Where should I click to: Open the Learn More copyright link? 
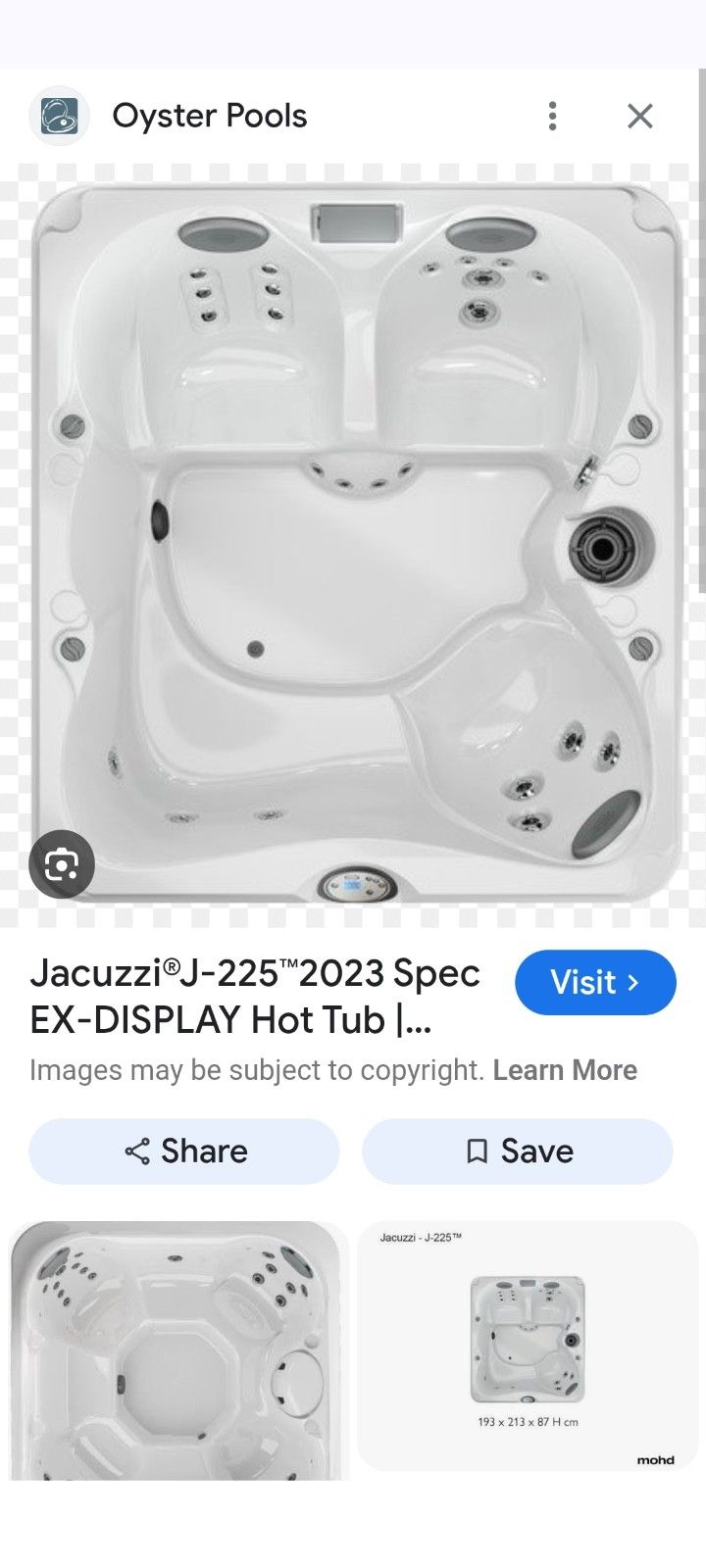pos(565,1070)
